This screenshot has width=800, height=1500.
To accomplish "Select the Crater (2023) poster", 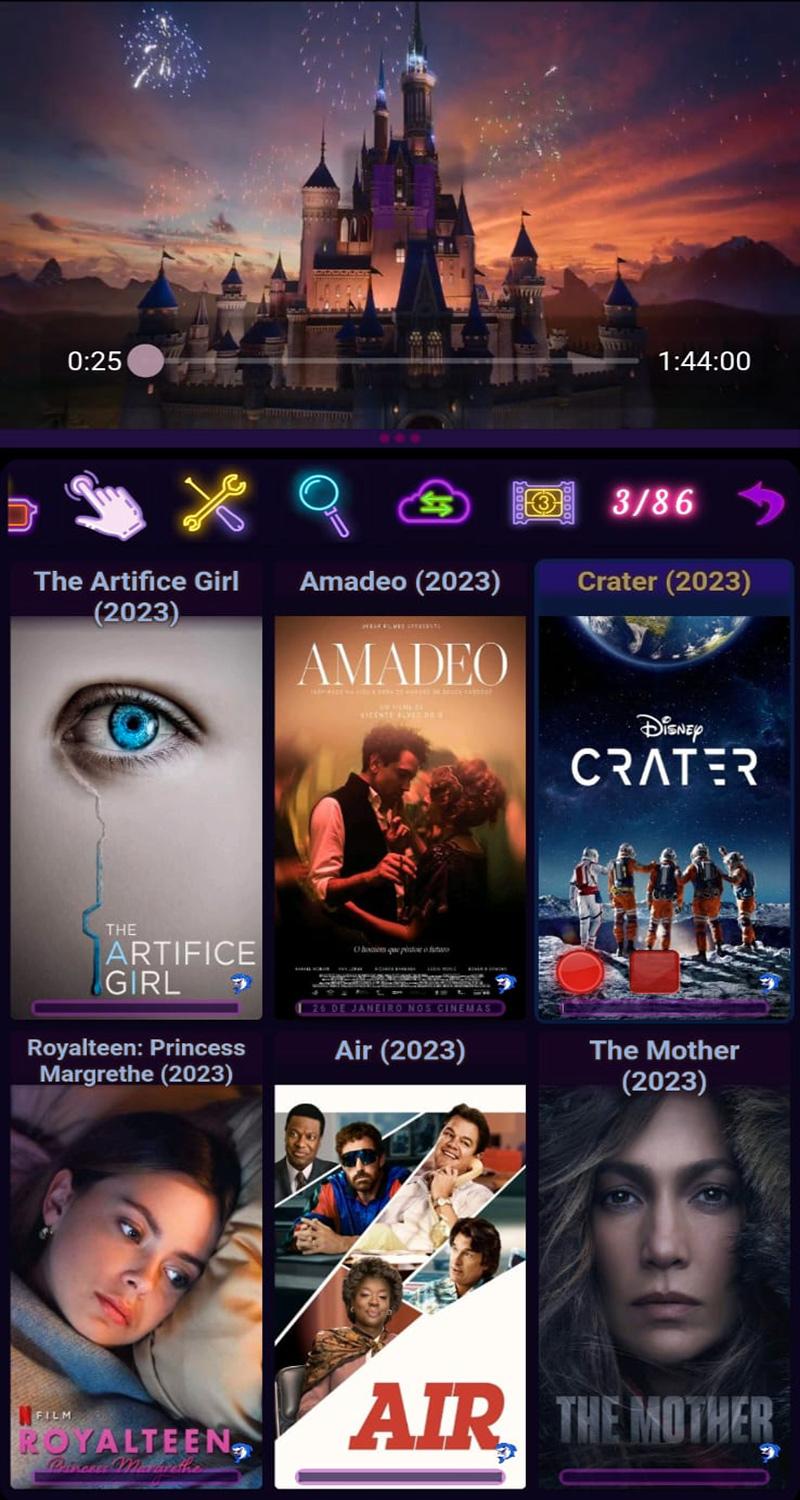I will (664, 818).
